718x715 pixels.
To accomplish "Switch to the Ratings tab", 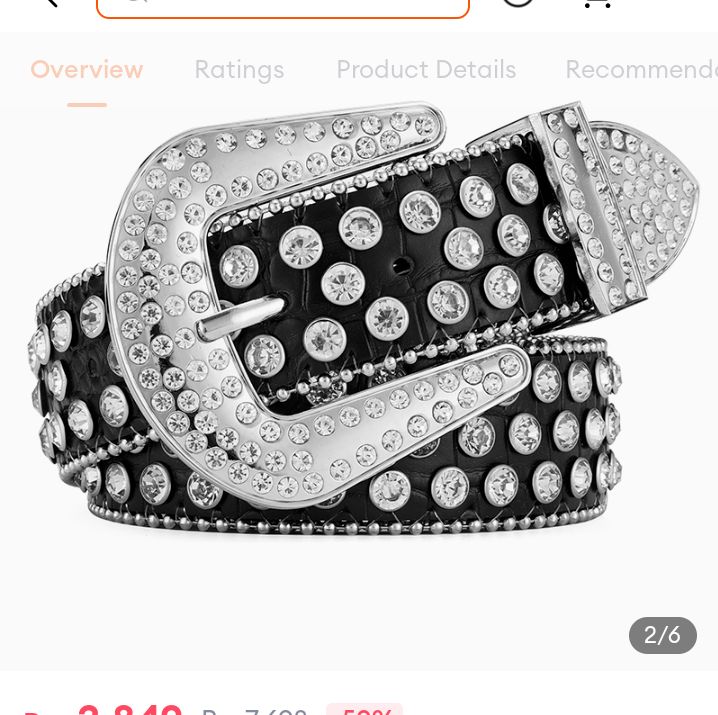I will pyautogui.click(x=239, y=70).
